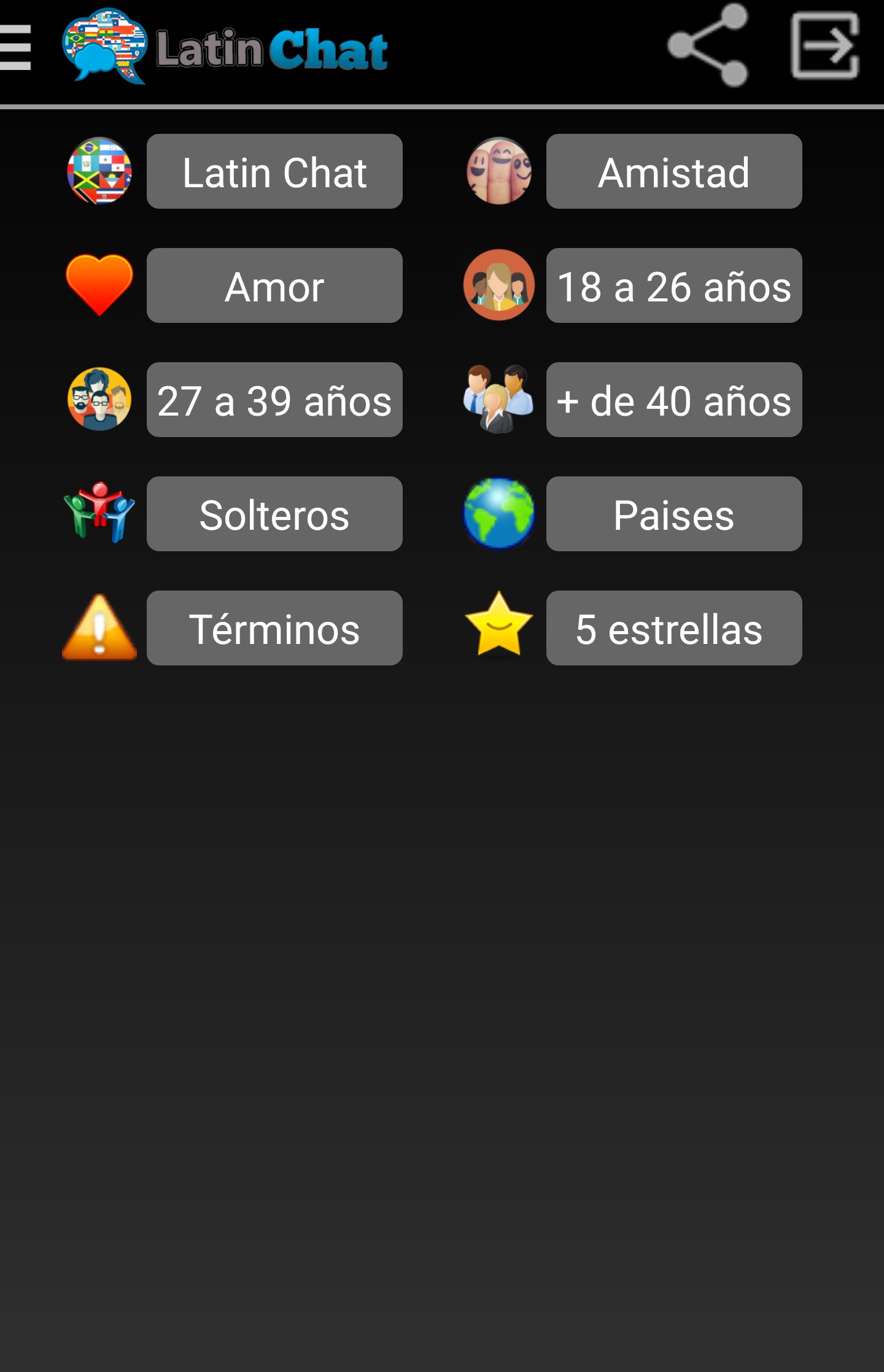Select the 18 a 26 años room
The width and height of the screenshot is (884, 1372).
click(673, 285)
